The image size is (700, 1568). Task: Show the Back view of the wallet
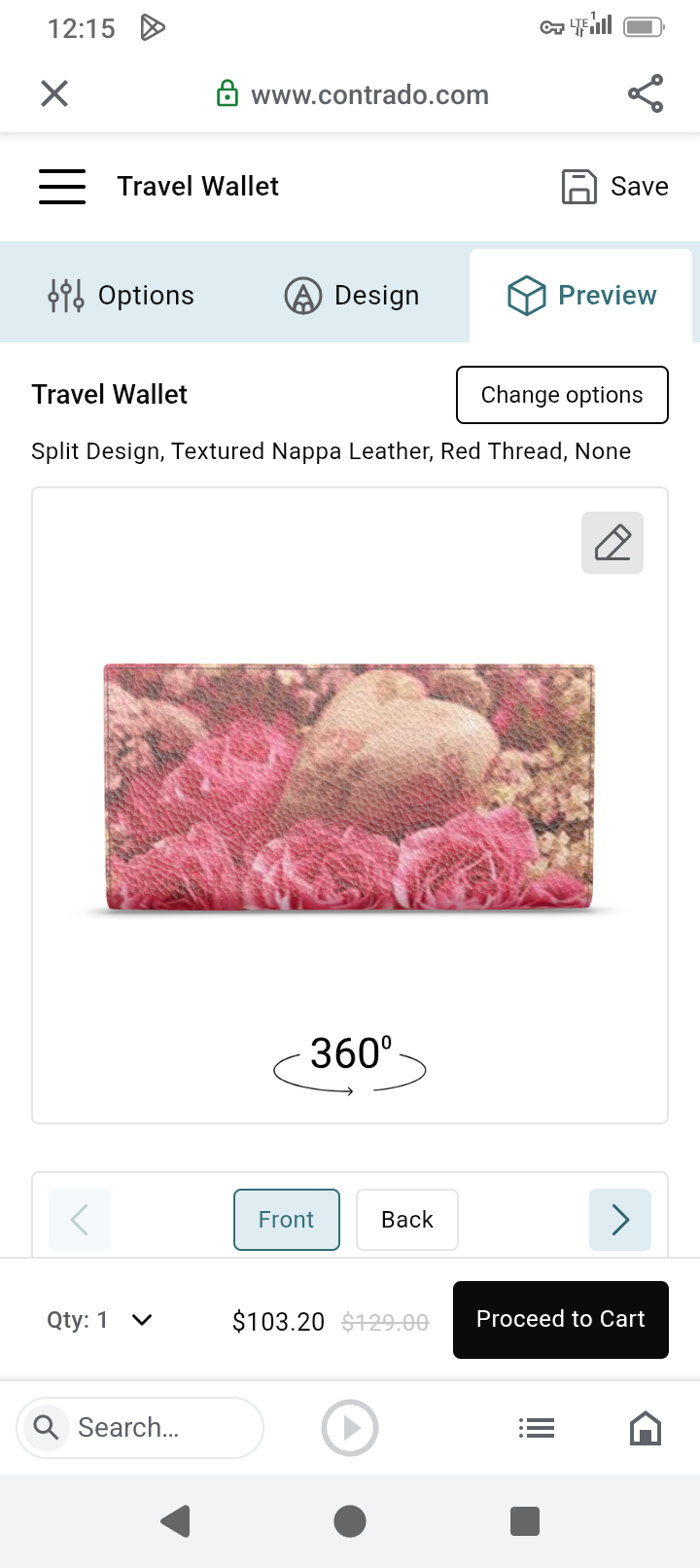[407, 1220]
